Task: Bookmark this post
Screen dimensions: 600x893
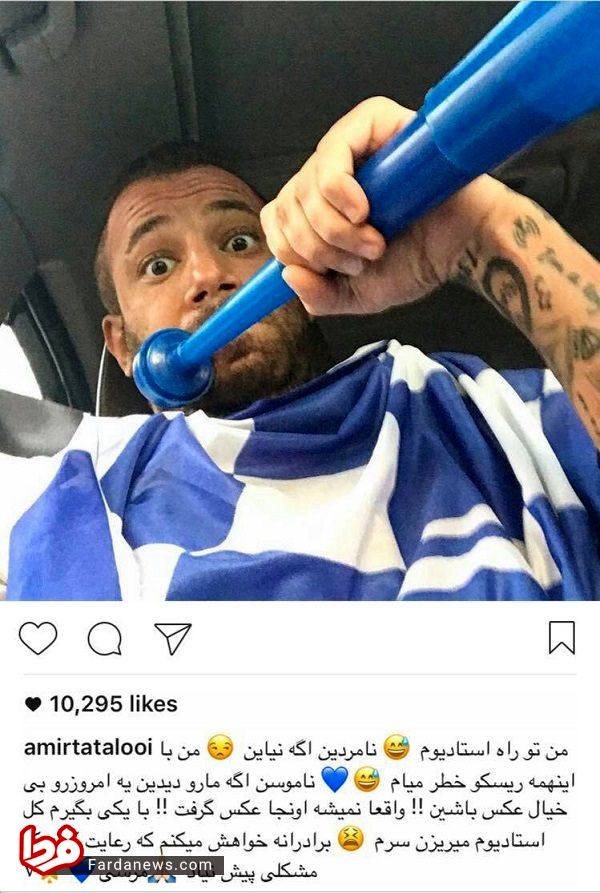Action: pyautogui.click(x=562, y=637)
